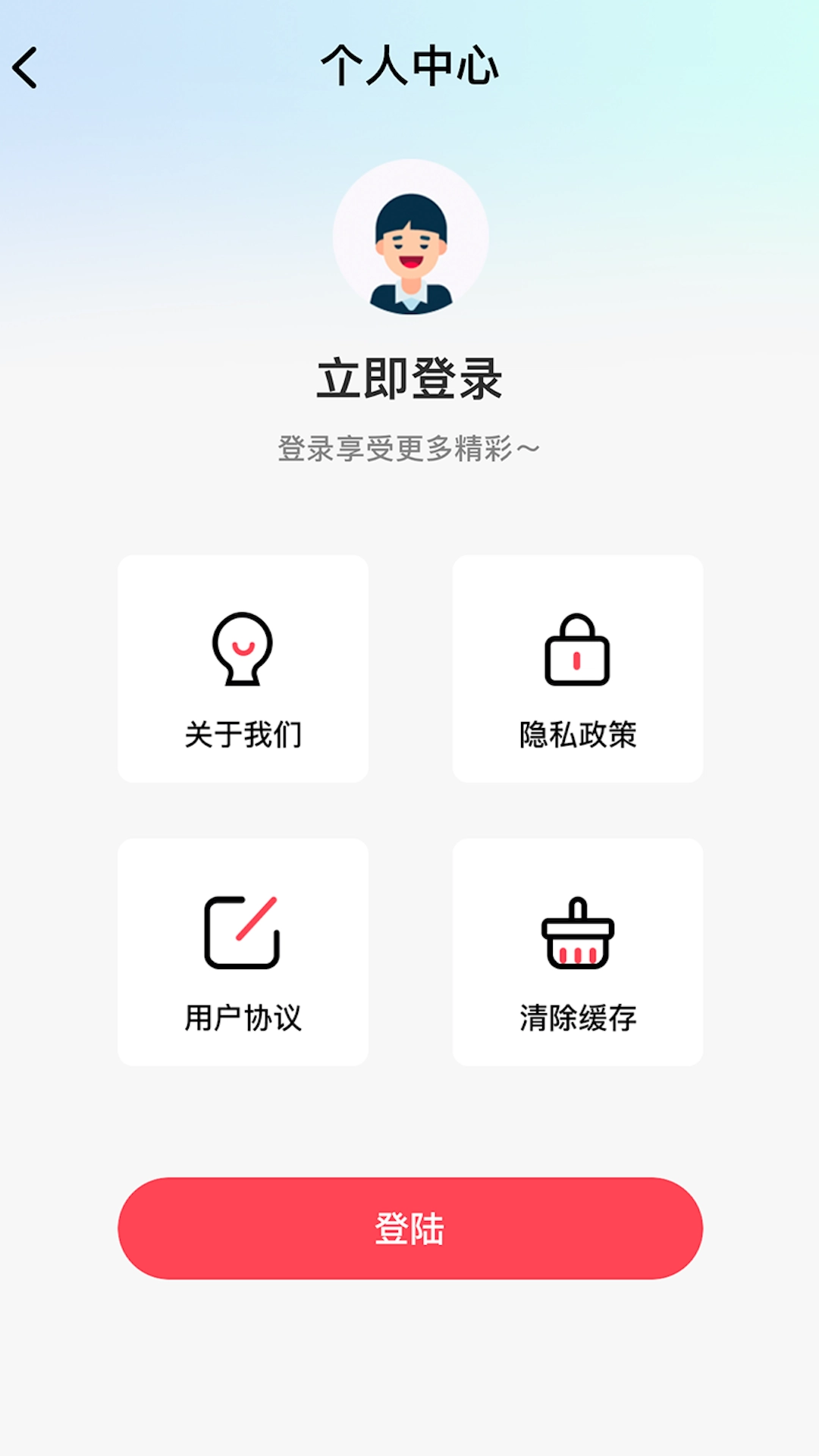Screen dimensions: 819x1456
Task: View the 隐私政策 card
Action: point(577,668)
